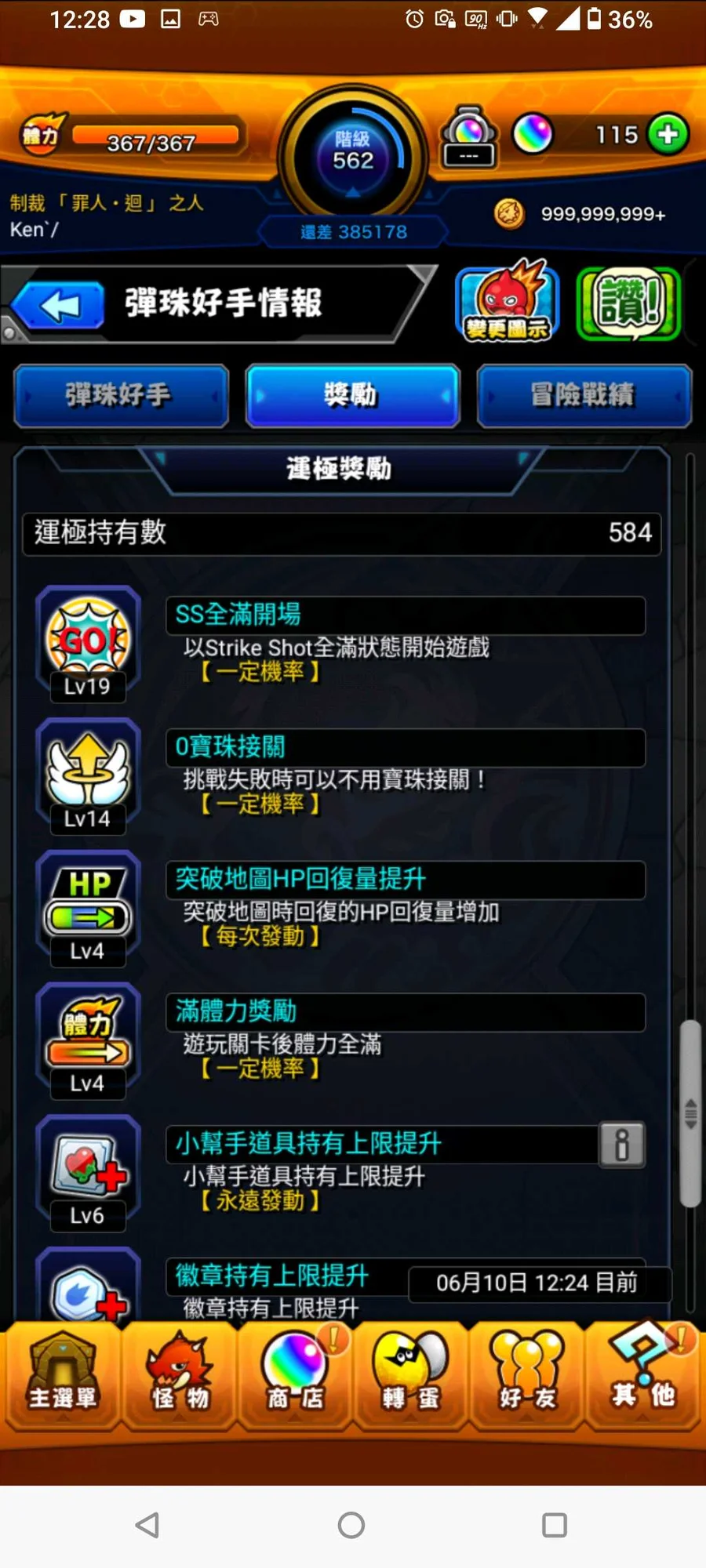The height and width of the screenshot is (1568, 706).
Task: Select the 獎勵 rewards tab
Action: pyautogui.click(x=352, y=395)
